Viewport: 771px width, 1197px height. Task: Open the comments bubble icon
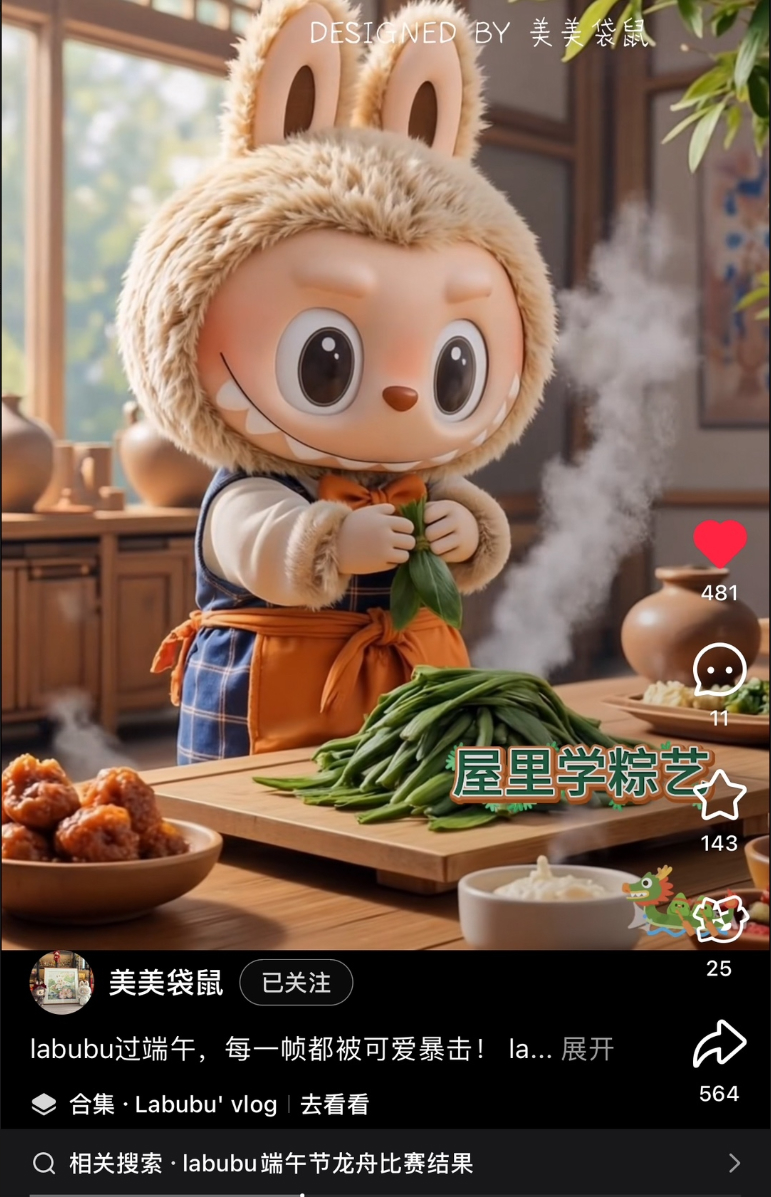720,670
